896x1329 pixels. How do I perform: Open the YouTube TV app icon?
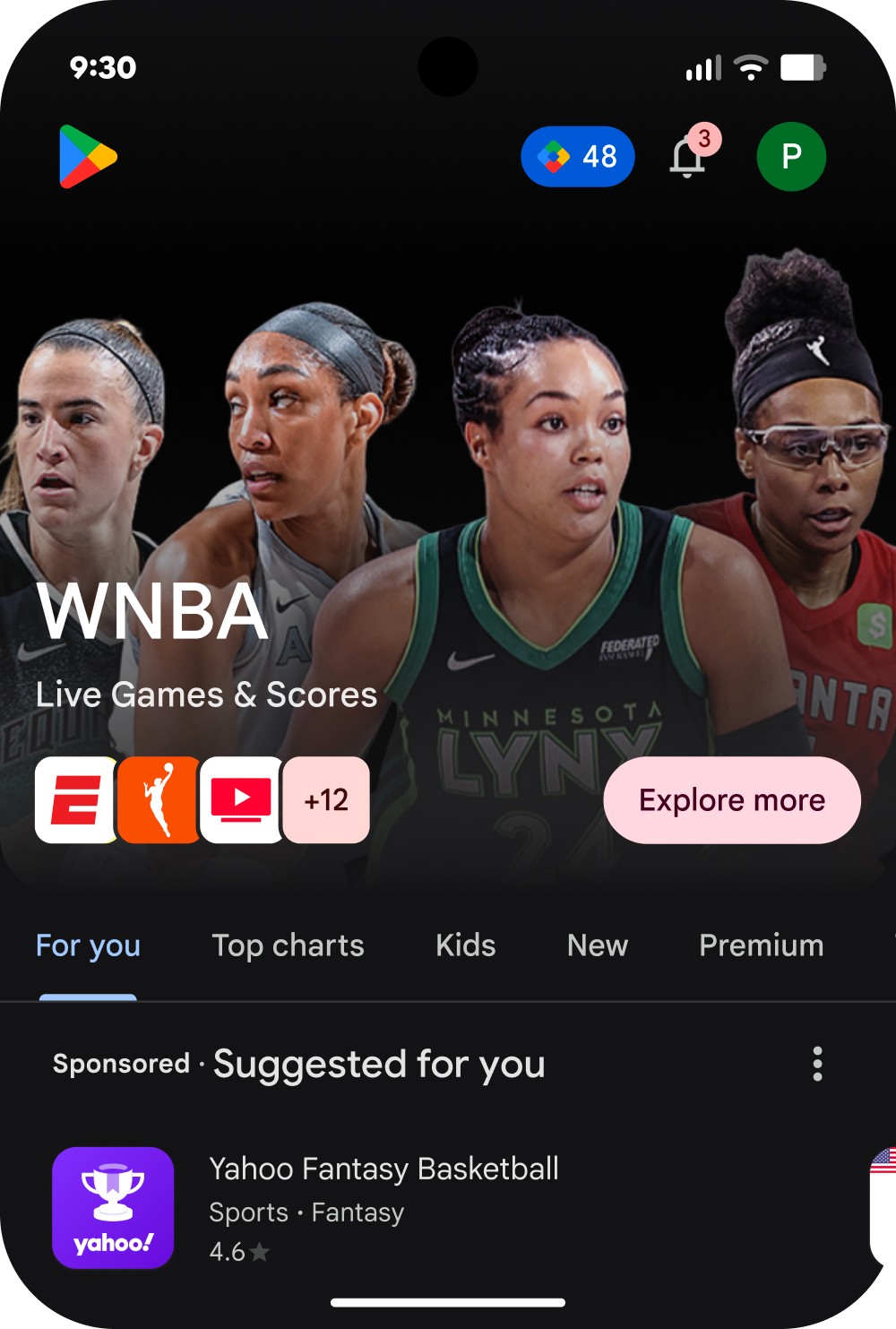point(241,799)
